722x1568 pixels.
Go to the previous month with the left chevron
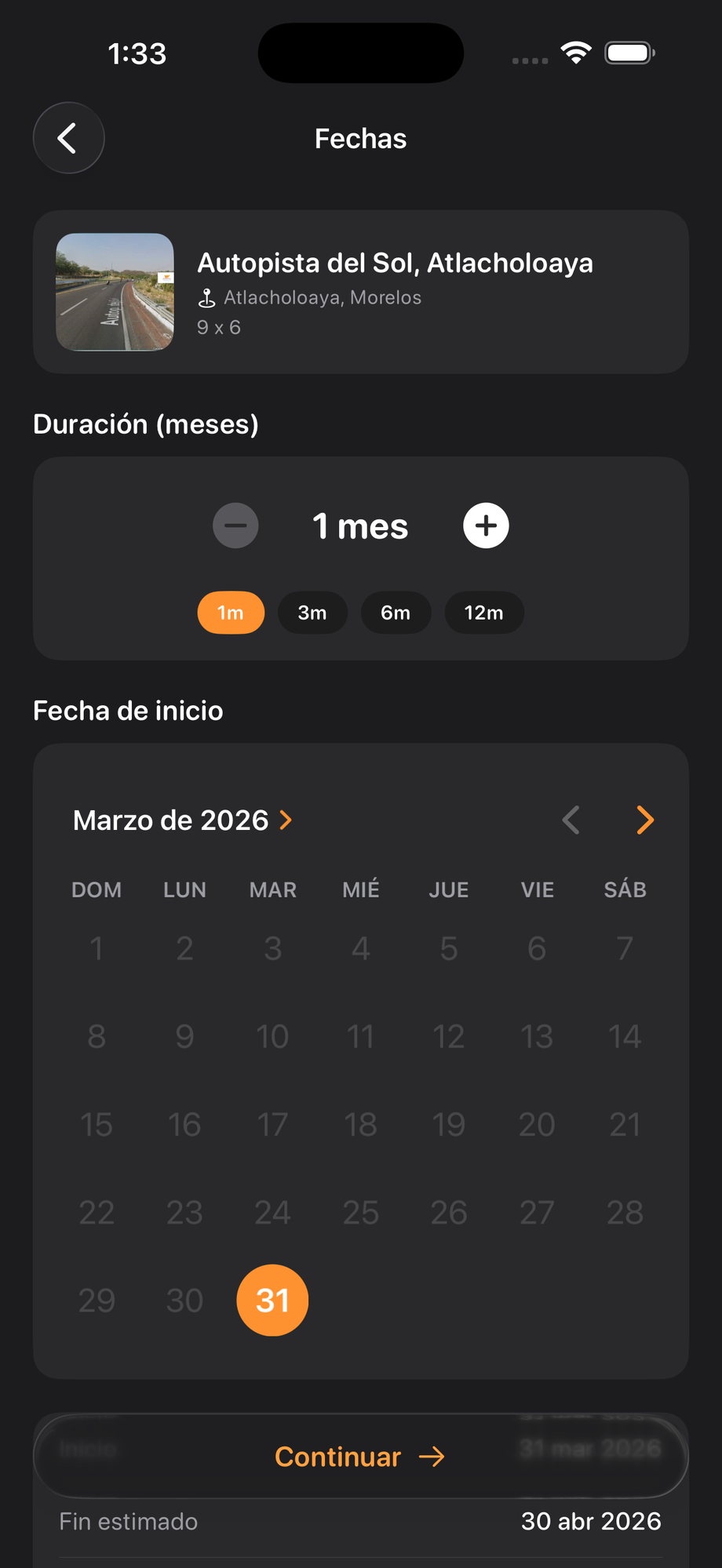(571, 820)
